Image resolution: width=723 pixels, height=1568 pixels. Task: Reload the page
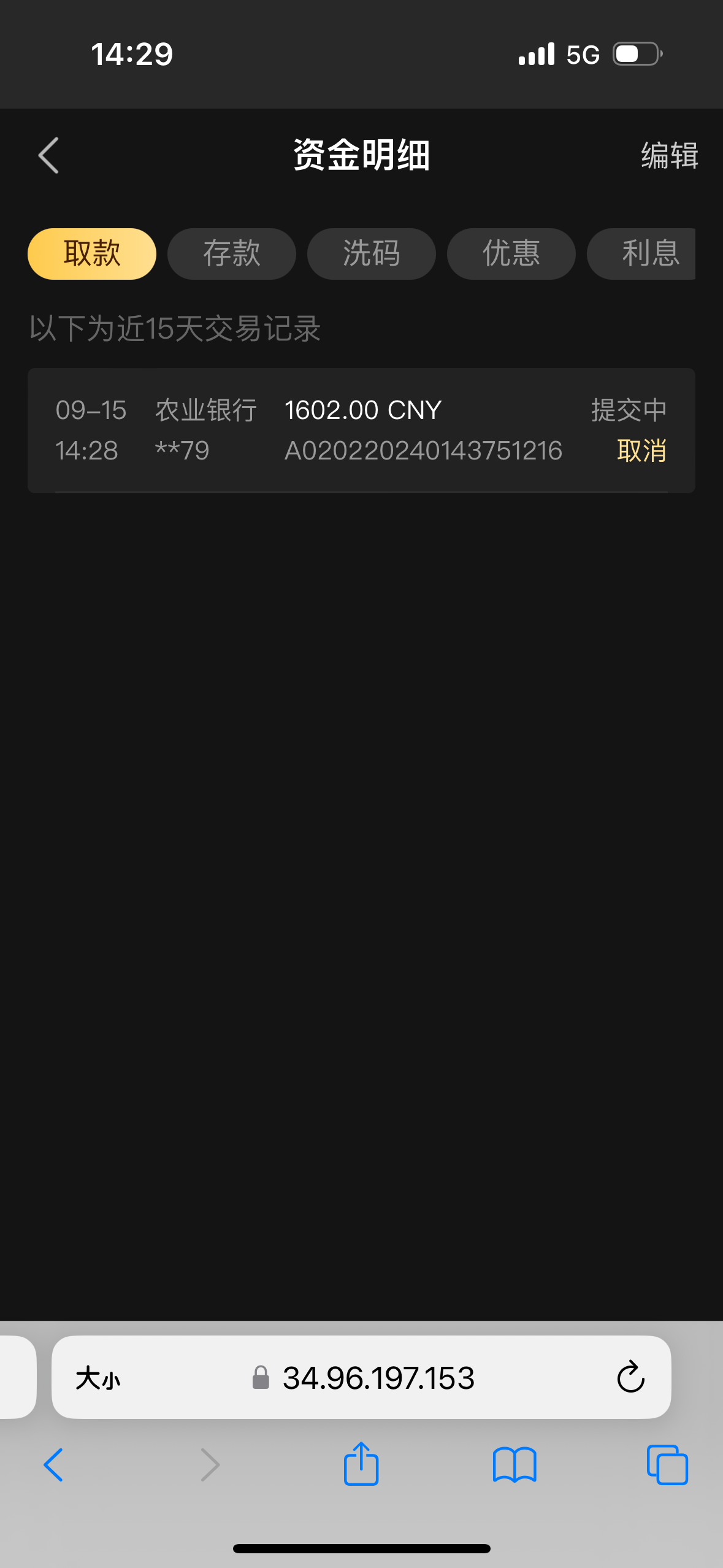630,1378
